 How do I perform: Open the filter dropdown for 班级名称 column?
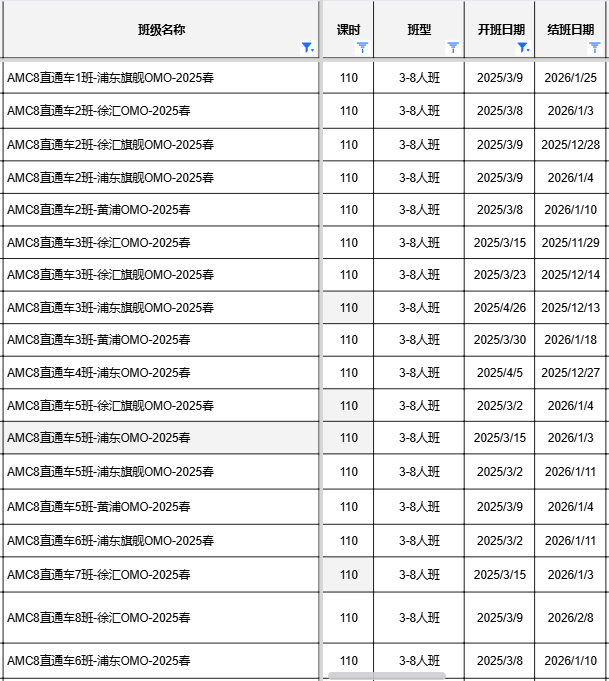308,47
